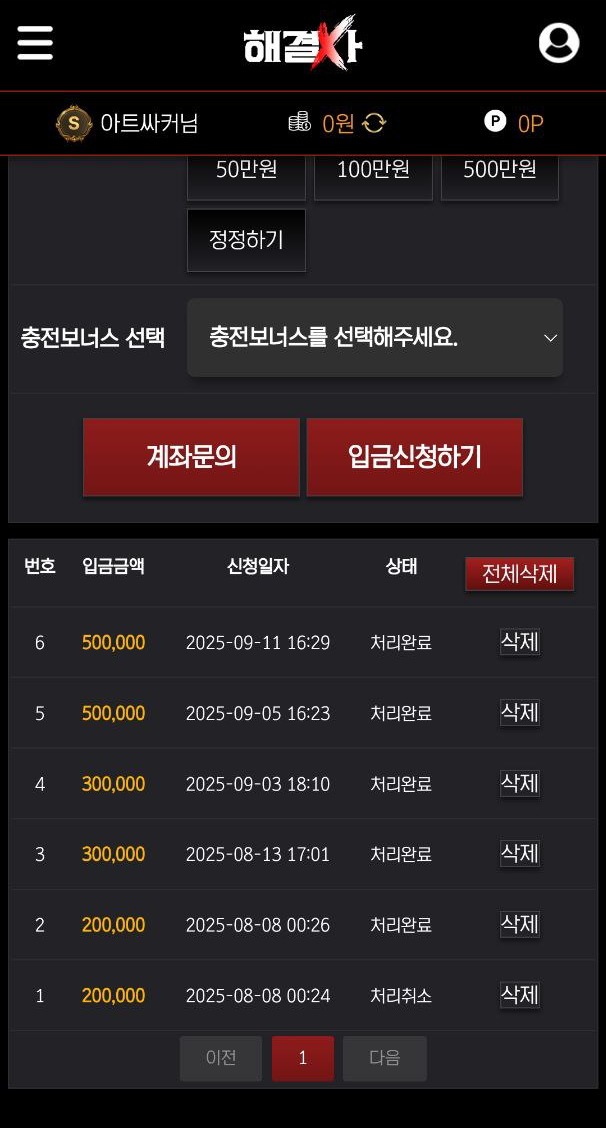Image resolution: width=606 pixels, height=1128 pixels.
Task: Delete record number 2
Action: (x=520, y=924)
